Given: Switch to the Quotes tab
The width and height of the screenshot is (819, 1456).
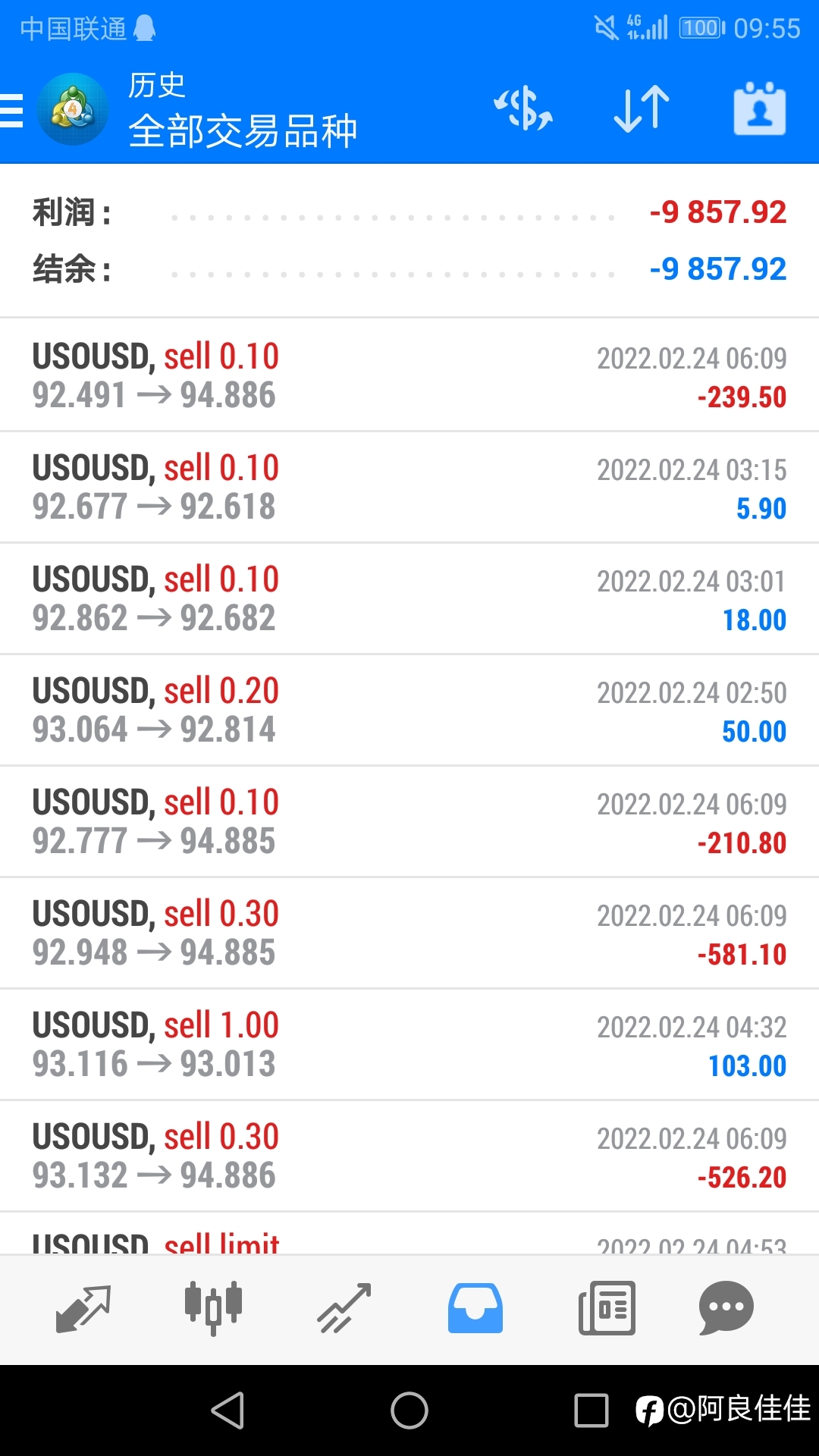Looking at the screenshot, I should click(x=83, y=1309).
